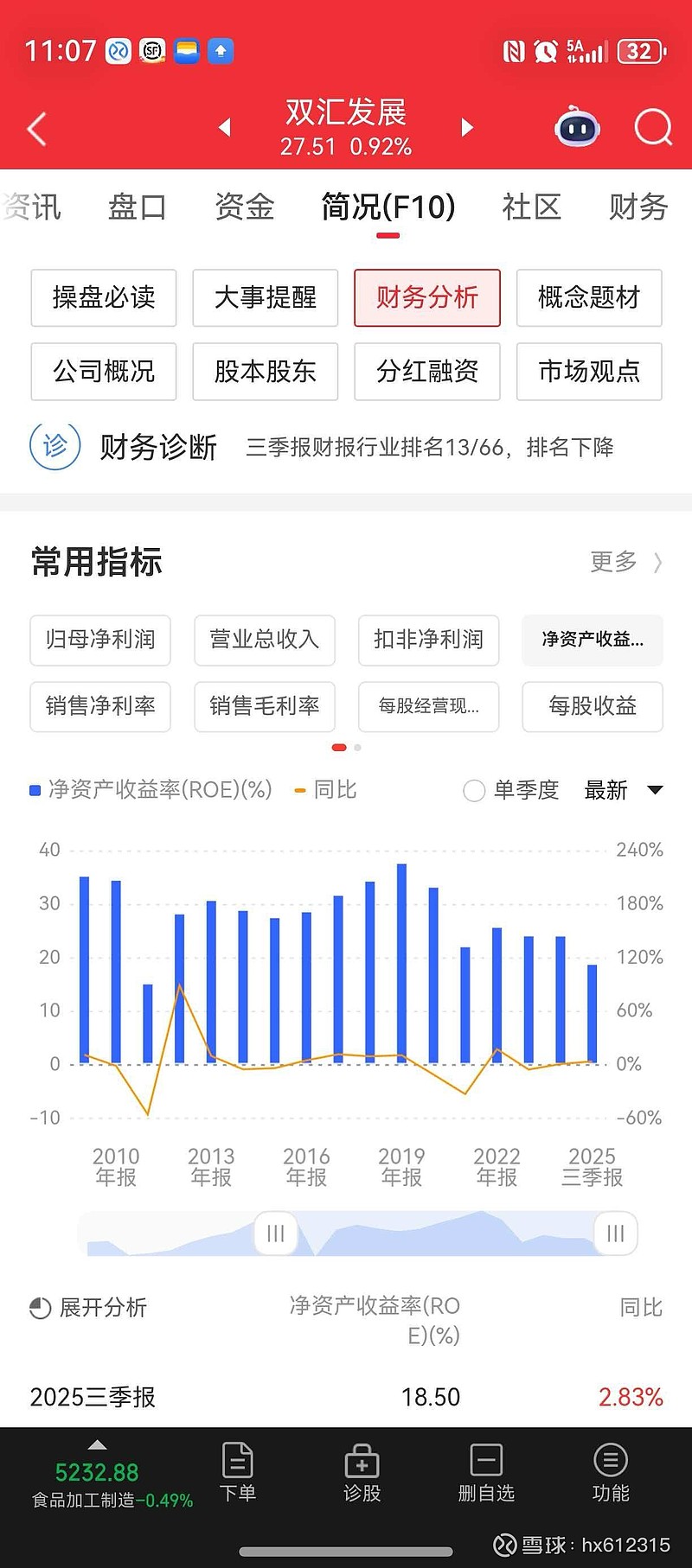Toggle to the 净资产收益 indicator chip
Image resolution: width=692 pixels, height=1568 pixels.
592,641
